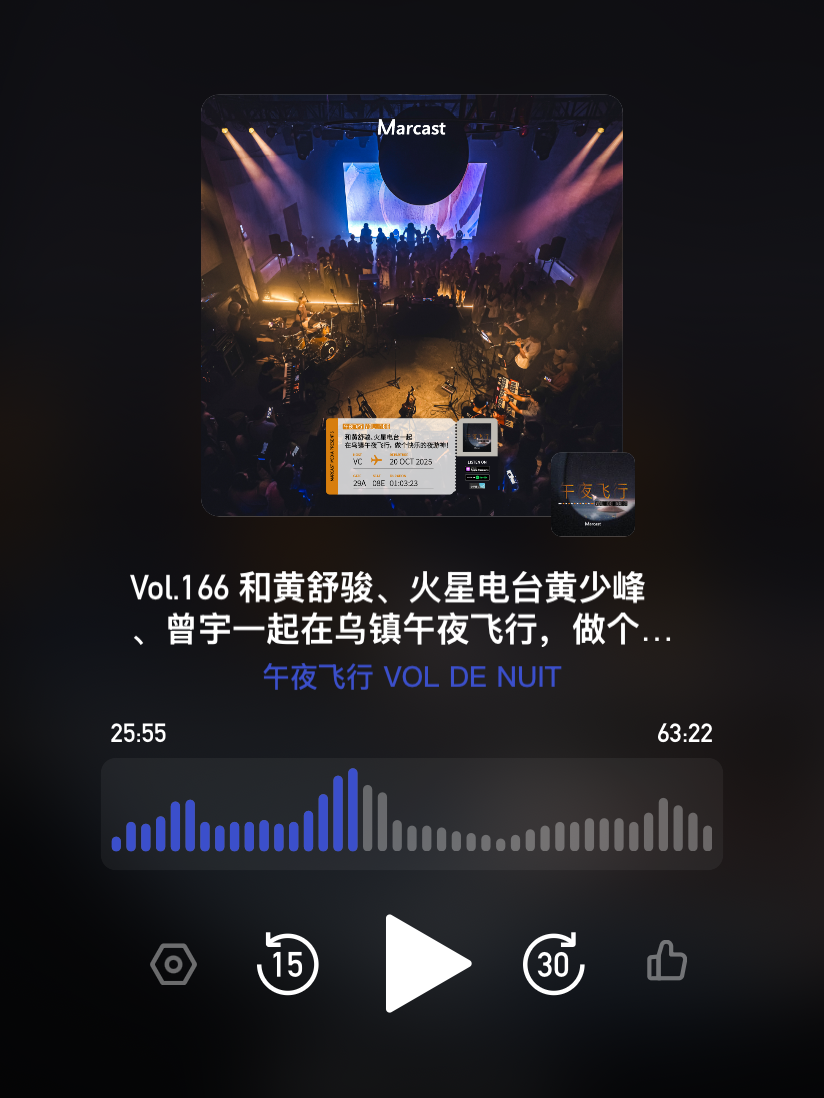
Task: Tap the large Marcast episode cover art
Action: pyautogui.click(x=412, y=305)
